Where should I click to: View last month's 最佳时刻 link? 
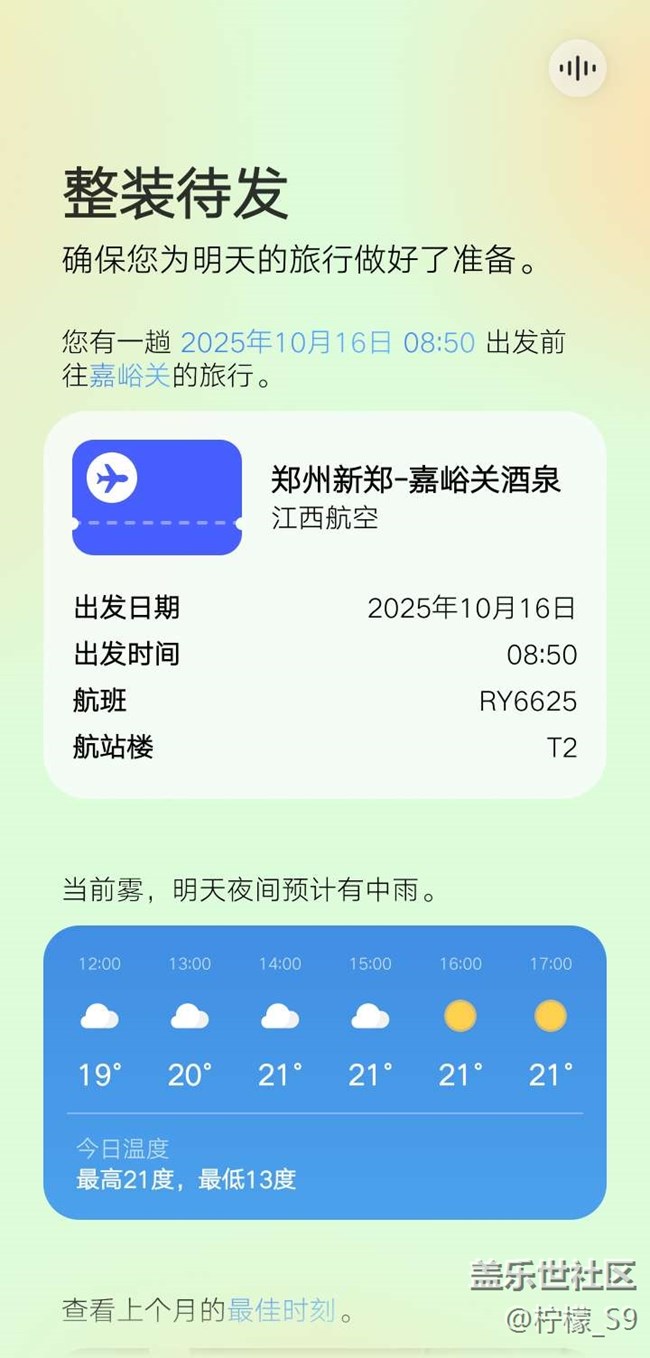(281, 1310)
